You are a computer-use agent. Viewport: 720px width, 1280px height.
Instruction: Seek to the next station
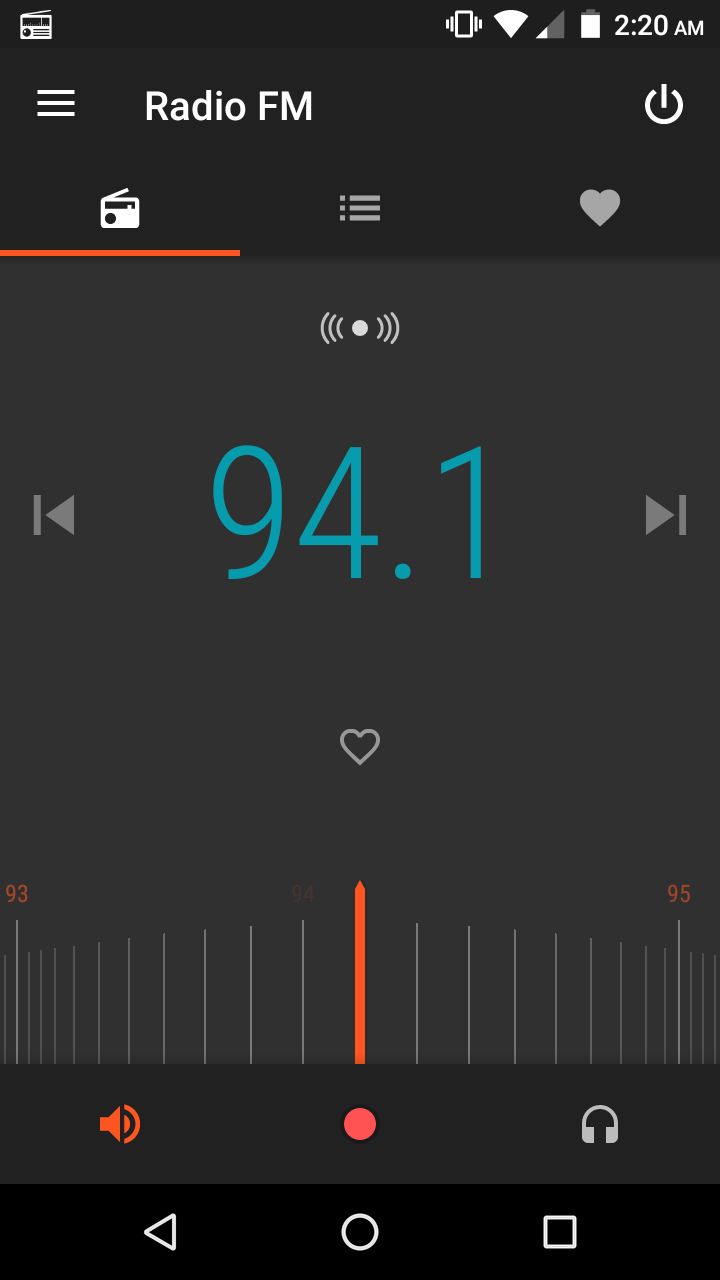point(665,515)
